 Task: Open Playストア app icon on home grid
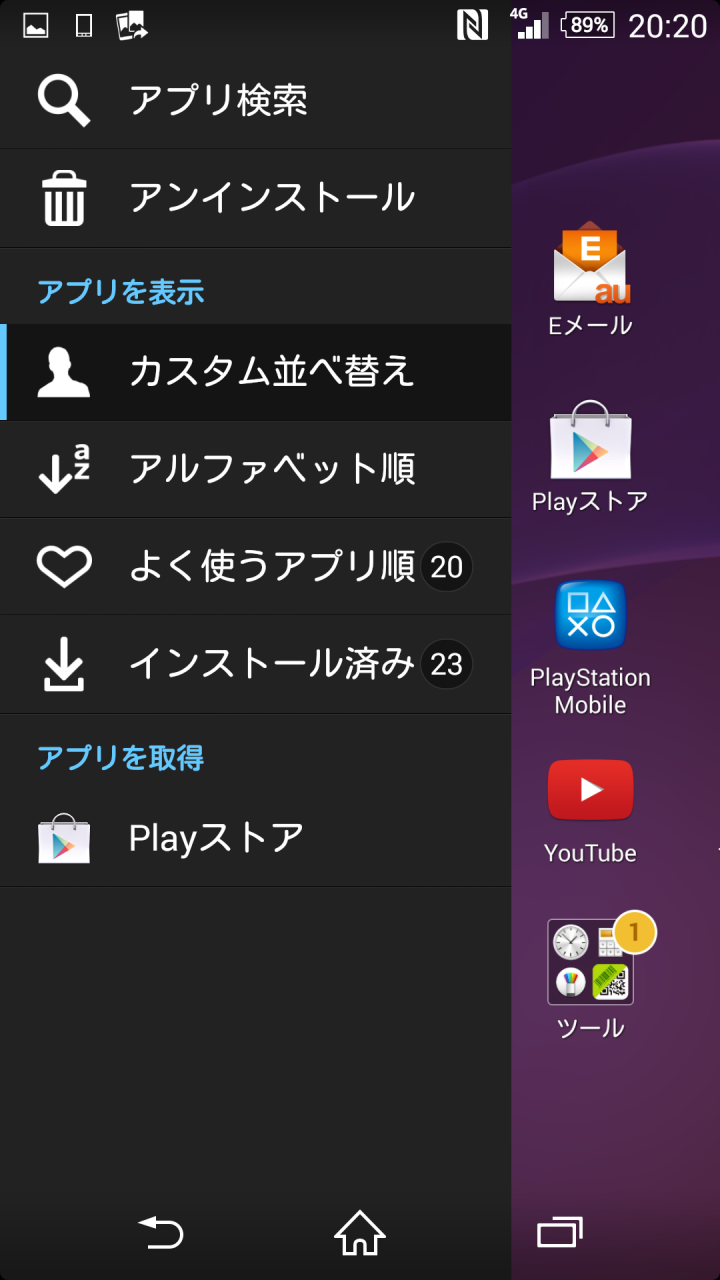pyautogui.click(x=590, y=457)
